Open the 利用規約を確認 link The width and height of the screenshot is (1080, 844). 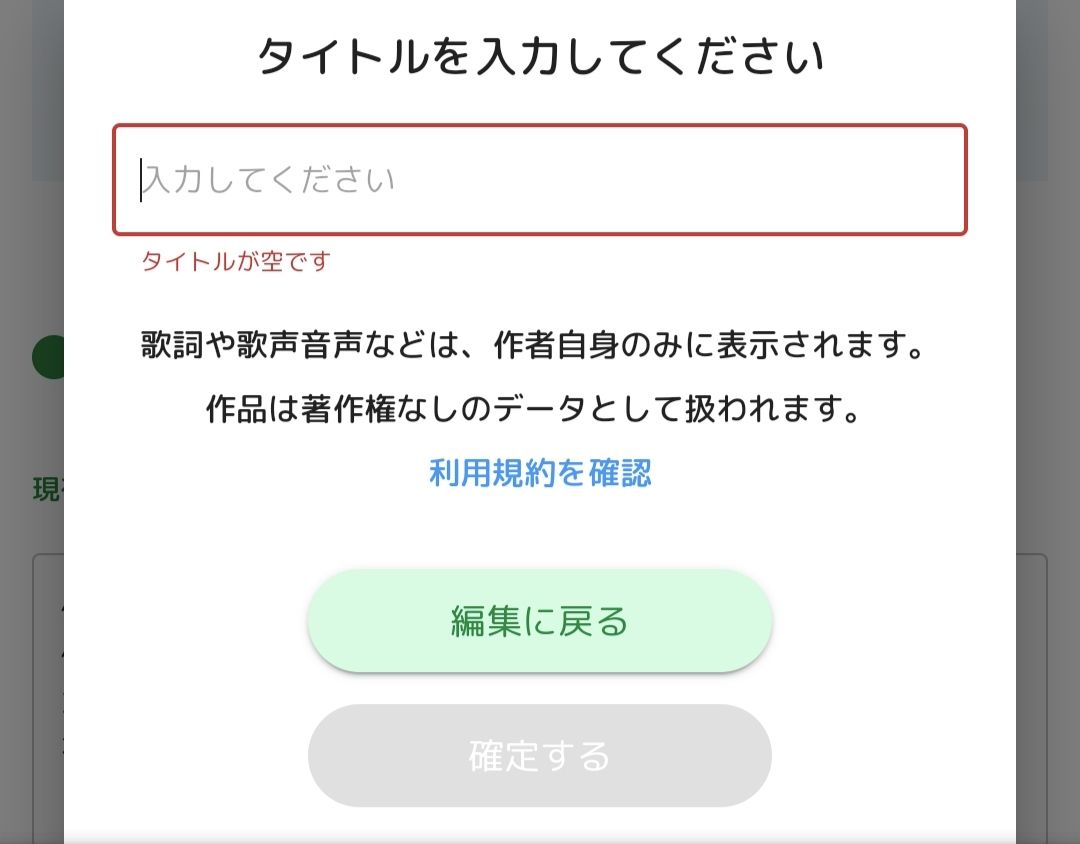540,473
